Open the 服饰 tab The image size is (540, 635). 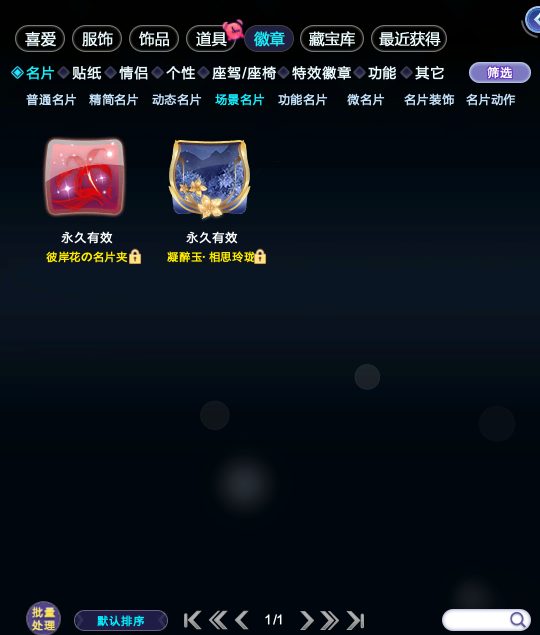click(x=97, y=39)
